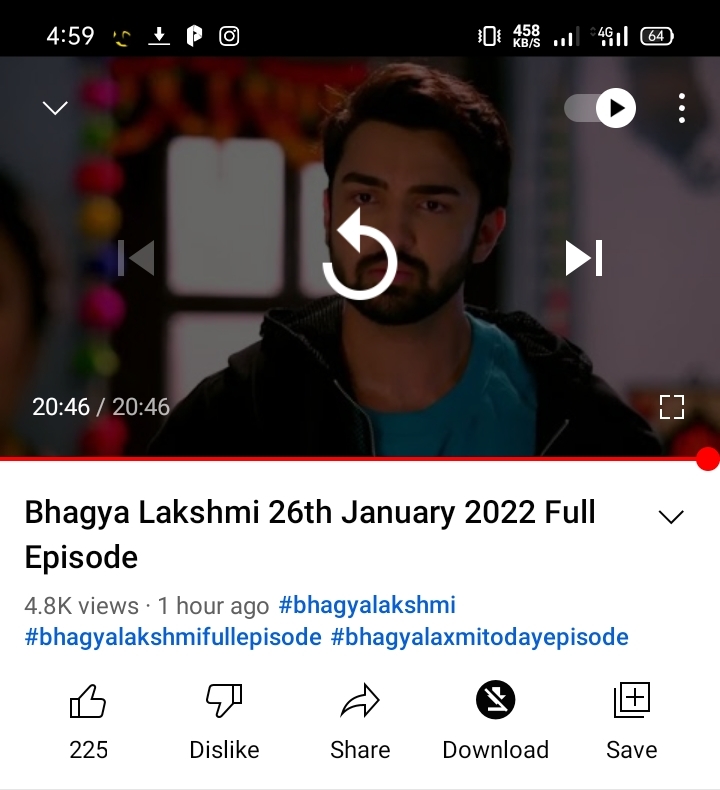Open the player's three-dot options menu
Image resolution: width=720 pixels, height=790 pixels.
coord(681,108)
